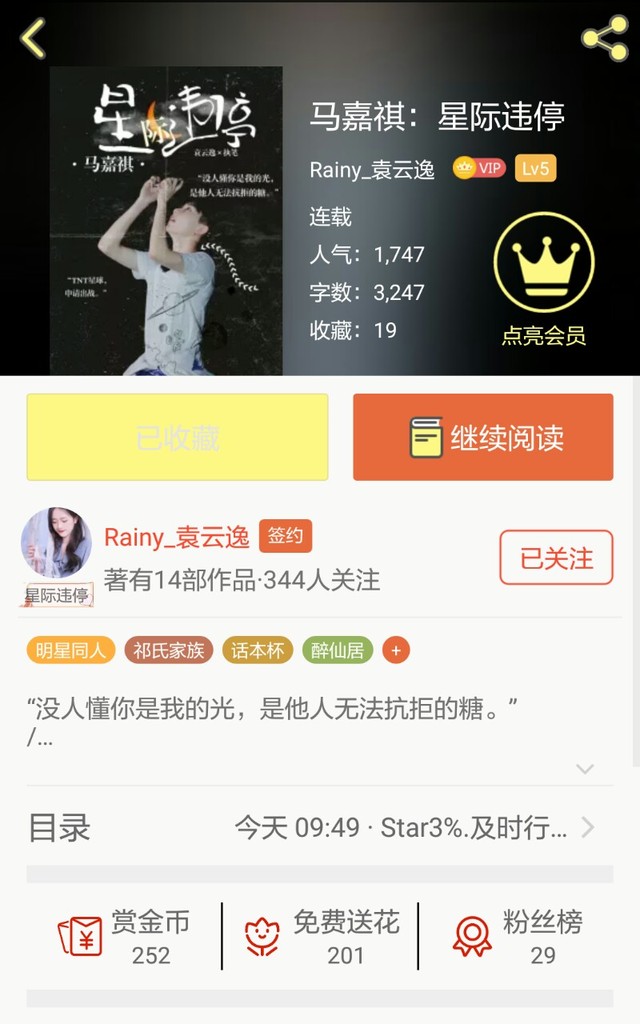The height and width of the screenshot is (1024, 640).
Task: Select the 祁氏家族 tag
Action: click(169, 650)
